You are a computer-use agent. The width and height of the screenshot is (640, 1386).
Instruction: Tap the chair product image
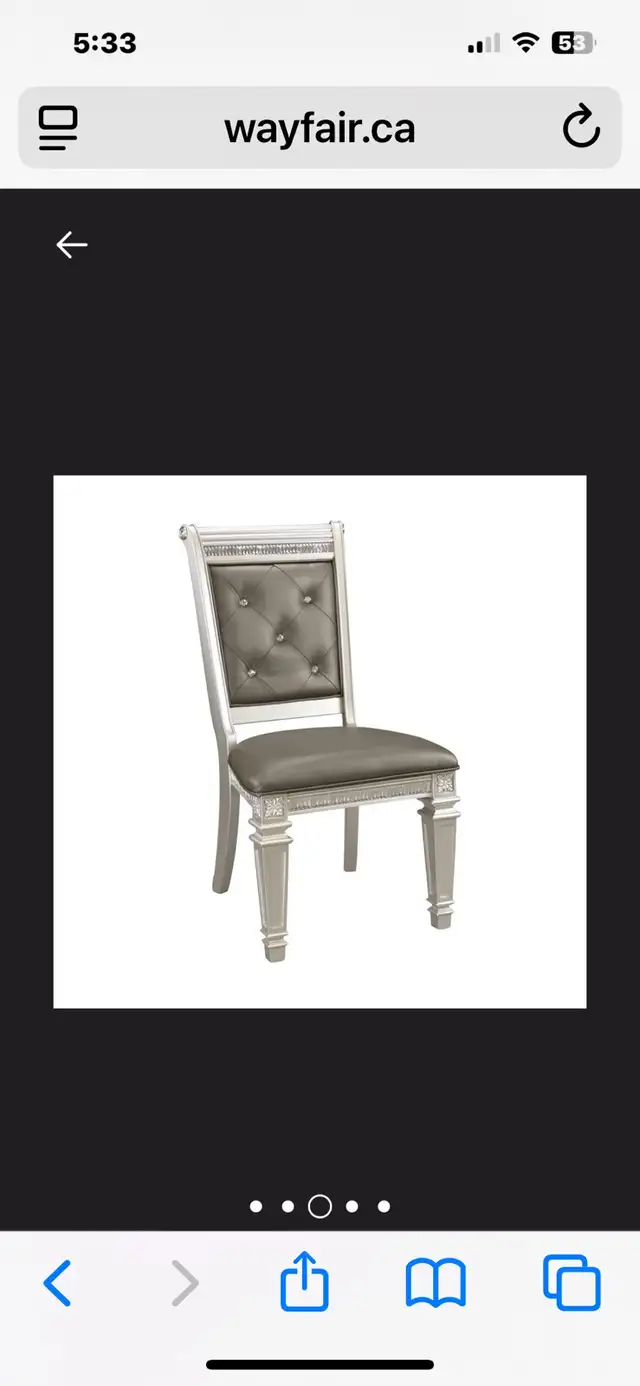320,742
